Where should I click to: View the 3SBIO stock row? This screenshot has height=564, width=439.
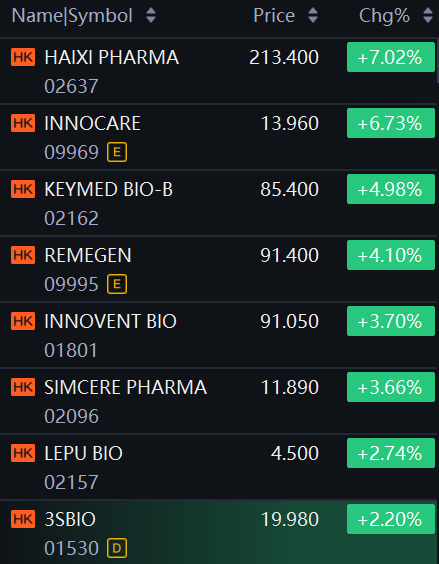(x=220, y=532)
